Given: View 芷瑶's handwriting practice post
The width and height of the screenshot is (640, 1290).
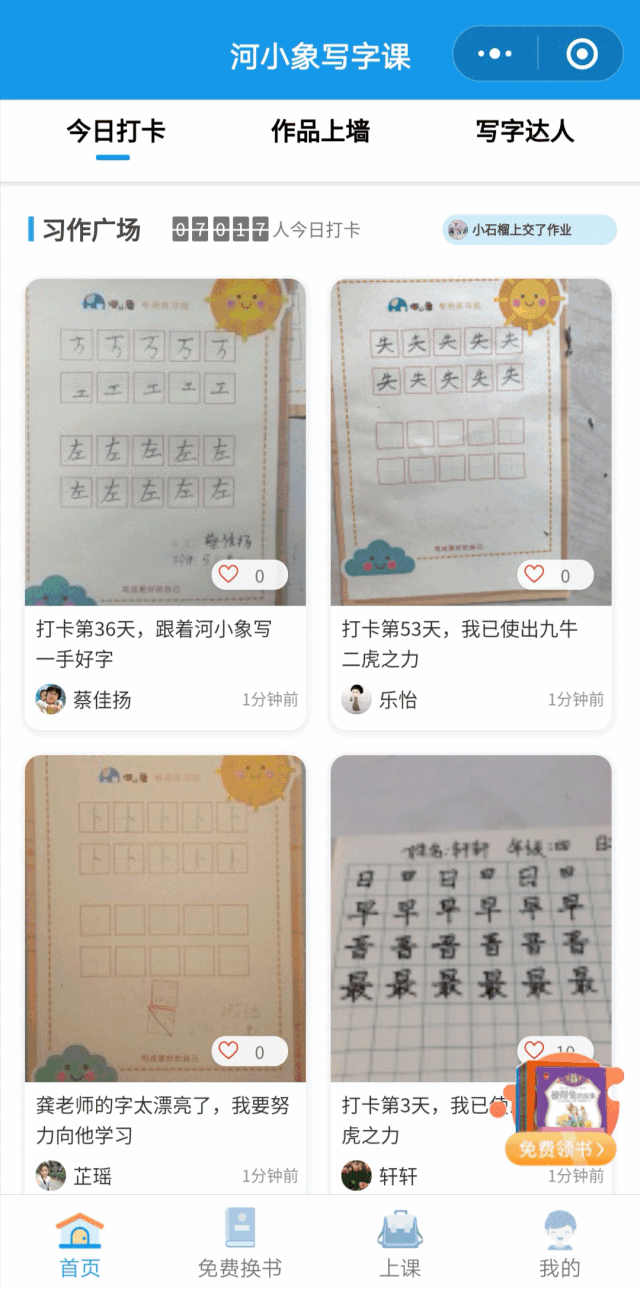Looking at the screenshot, I should [x=165, y=915].
